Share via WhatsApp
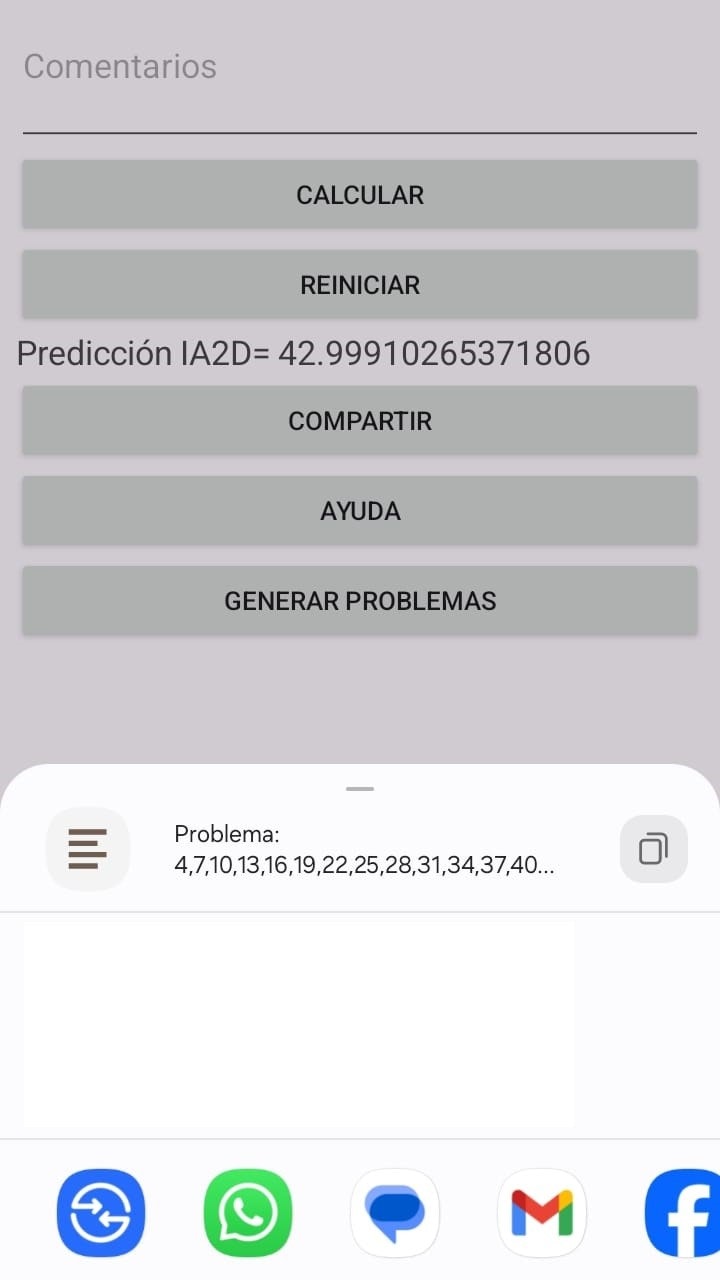Viewport: 720px width, 1280px height. (248, 1212)
